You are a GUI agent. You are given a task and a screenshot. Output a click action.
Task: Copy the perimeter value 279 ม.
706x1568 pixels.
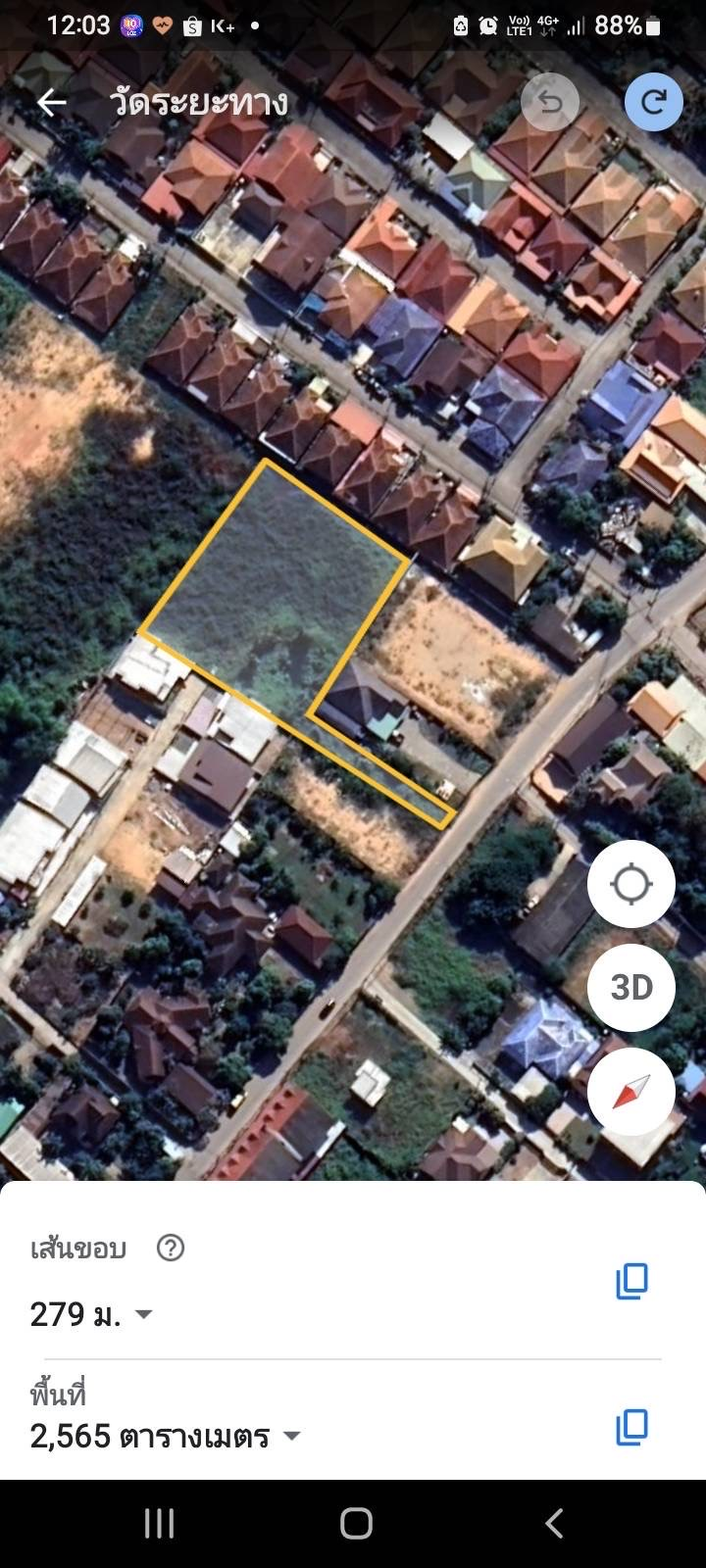631,1281
